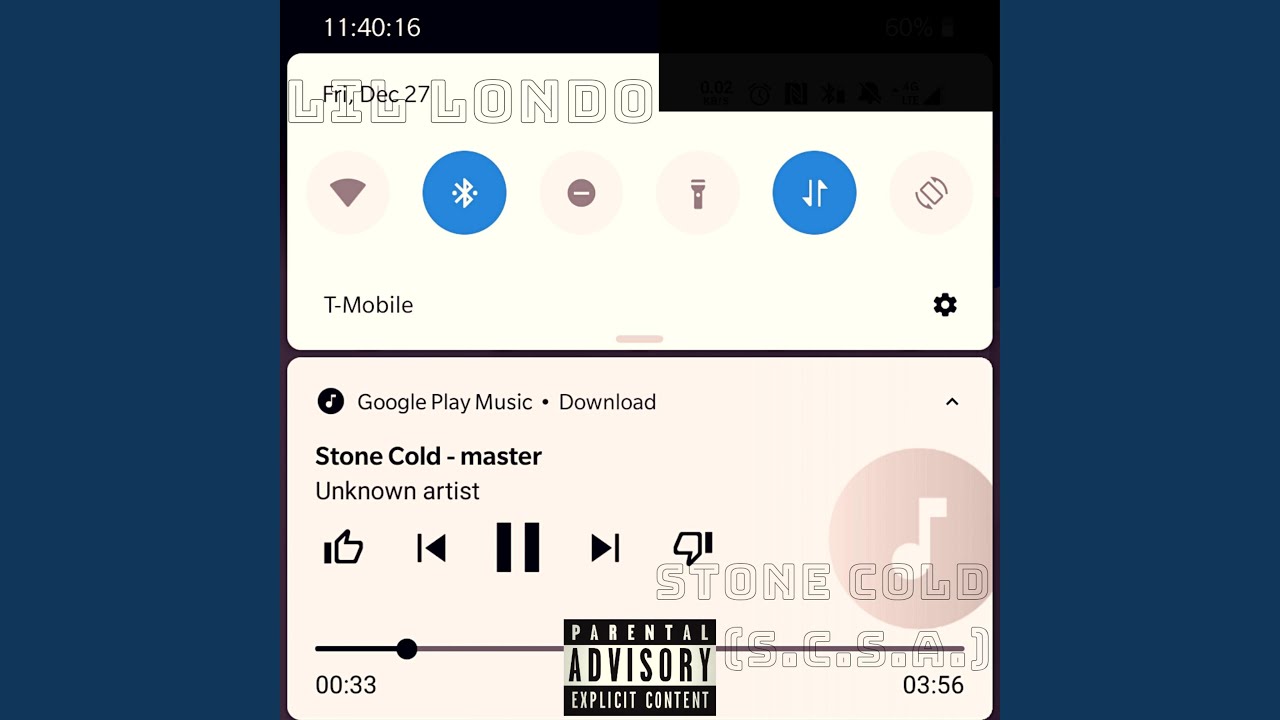
Task: Thumbs down the Stone Cold track
Action: pyautogui.click(x=692, y=548)
